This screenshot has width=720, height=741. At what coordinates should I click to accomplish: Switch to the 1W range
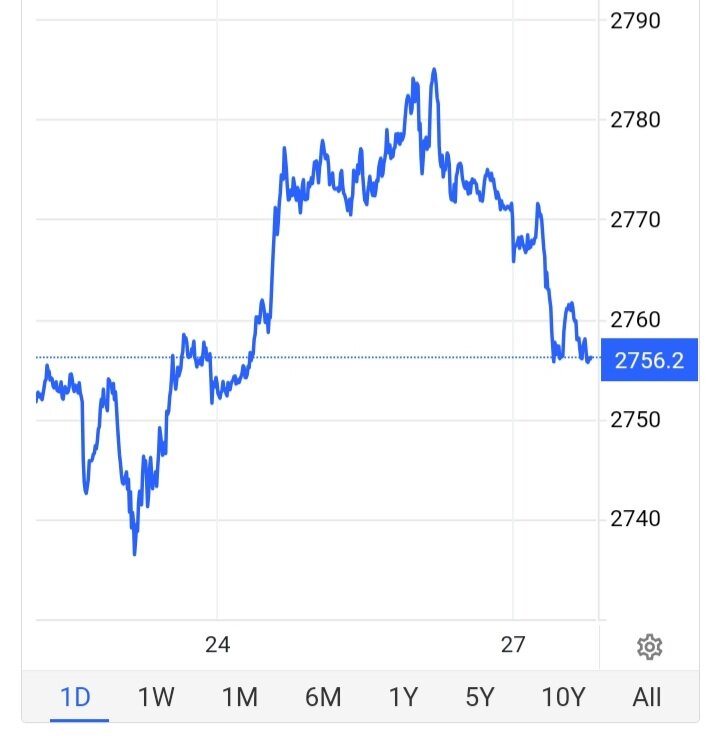point(156,697)
